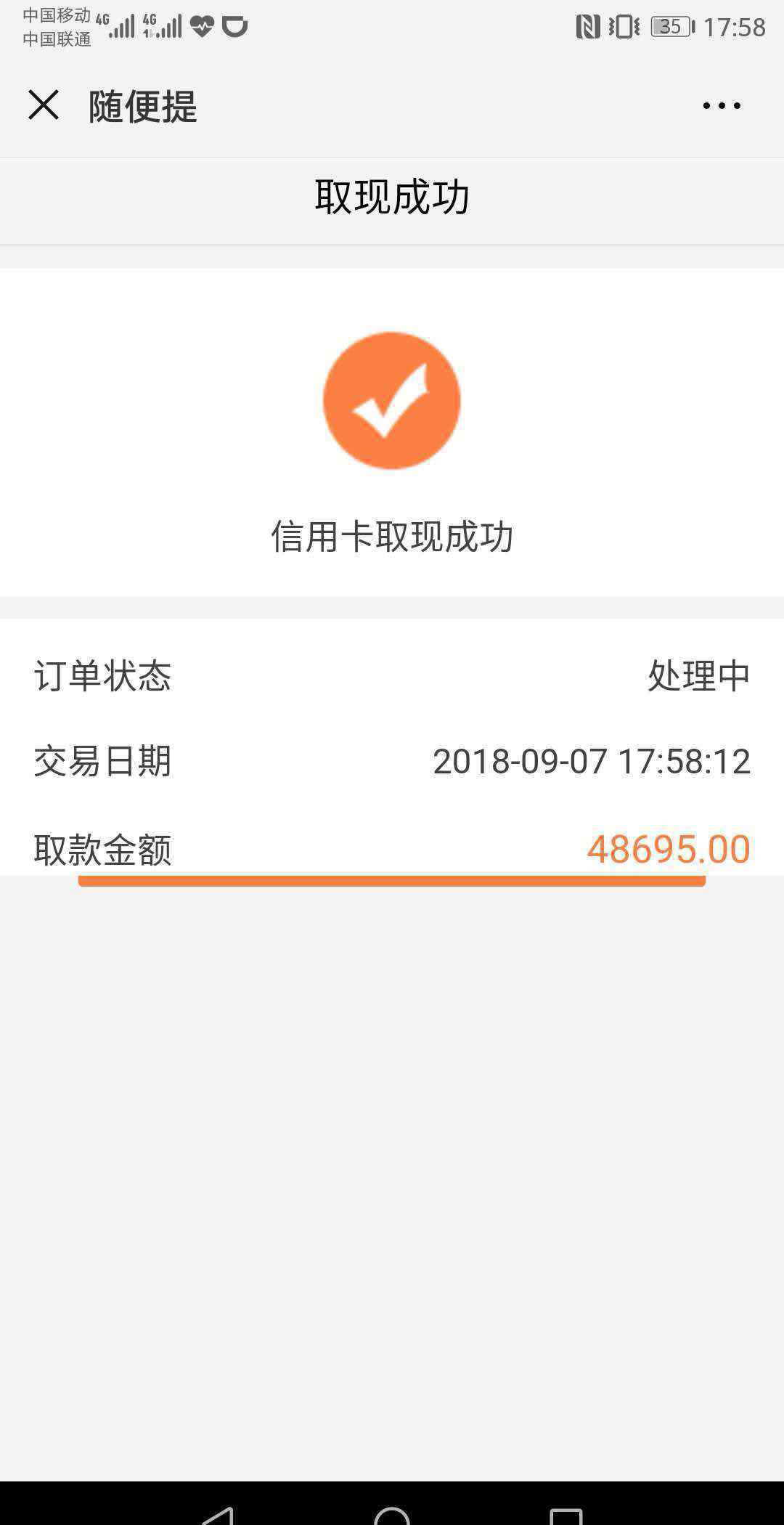The image size is (784, 1525).
Task: Close the 随便提 page
Action: [44, 105]
